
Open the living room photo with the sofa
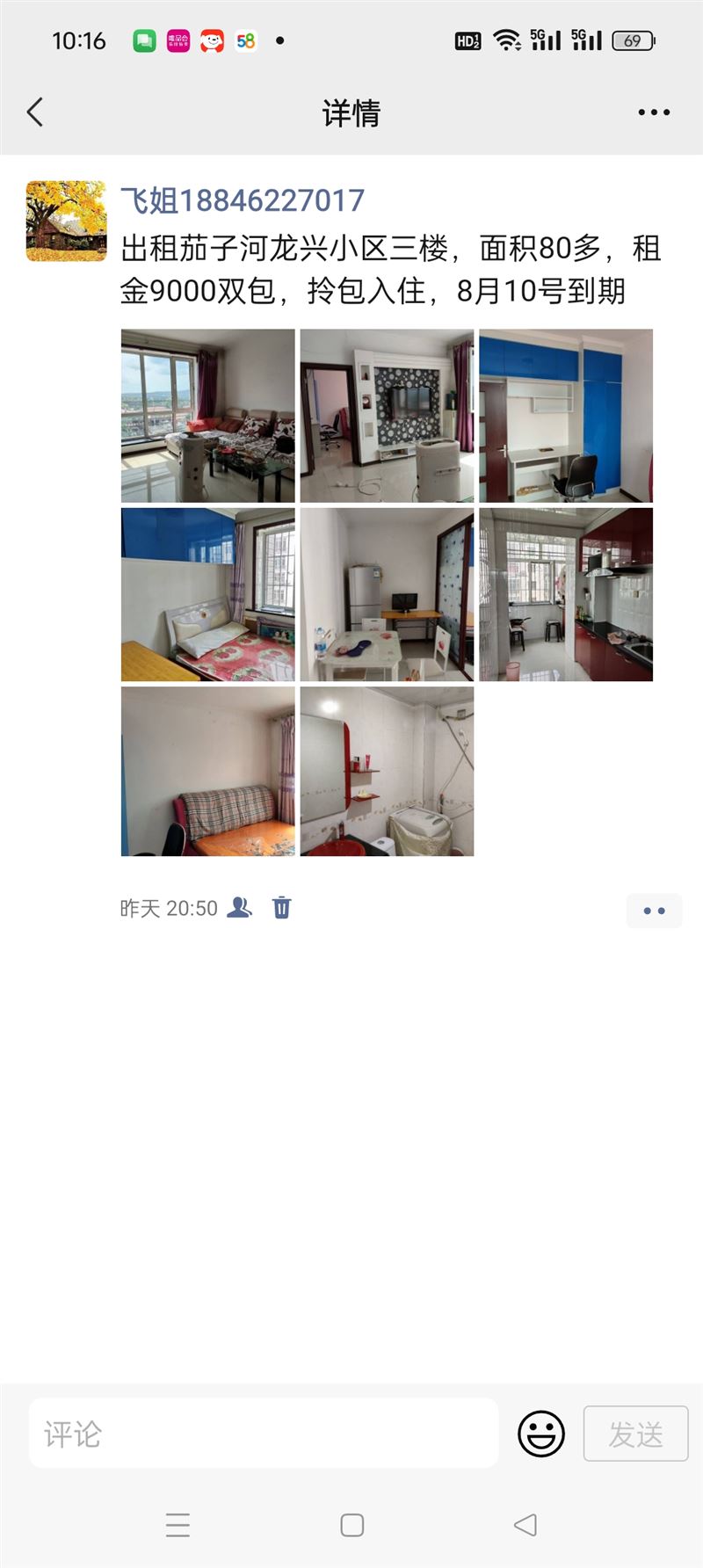208,416
